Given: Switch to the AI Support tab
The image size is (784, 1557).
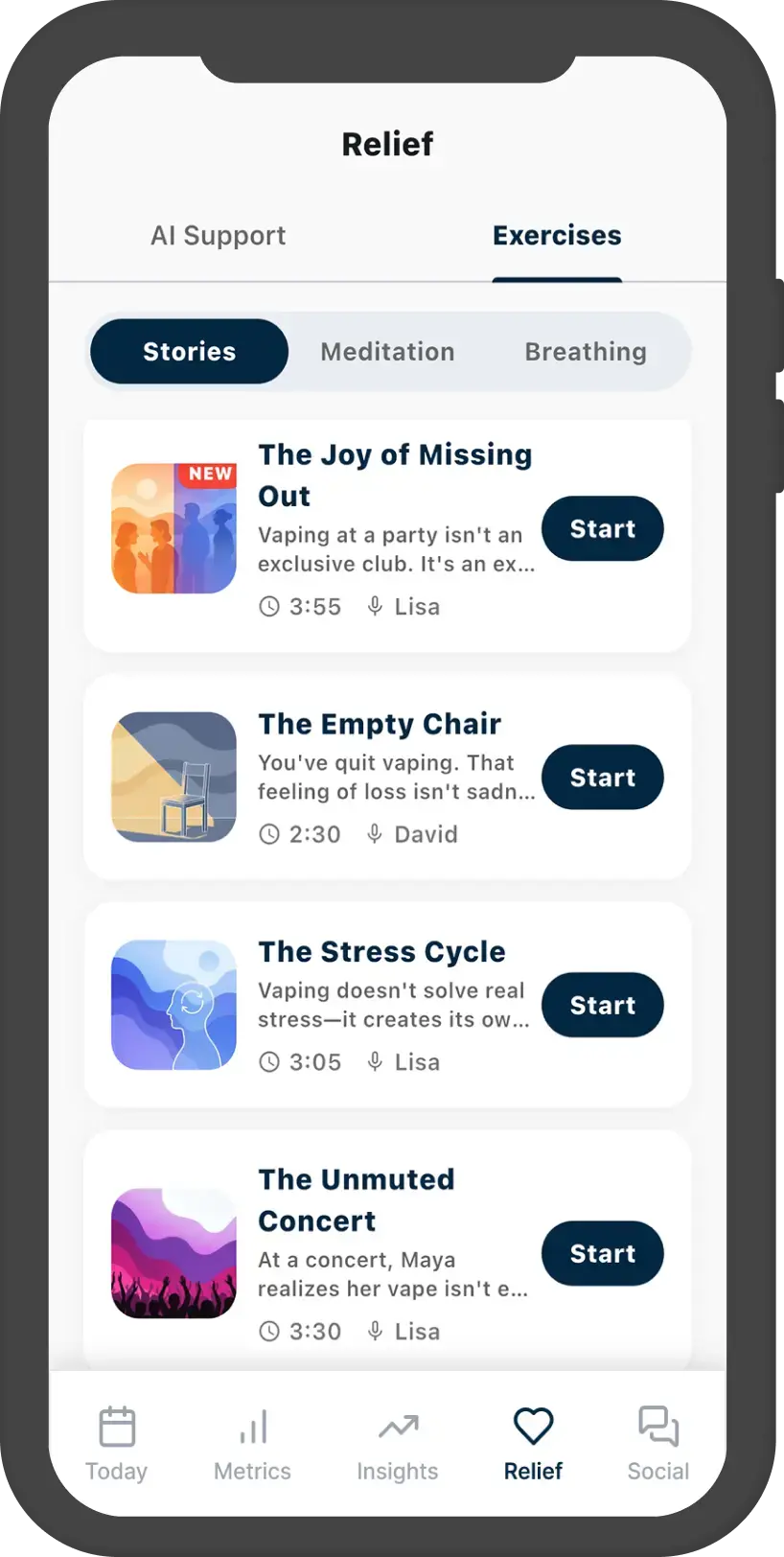Looking at the screenshot, I should (x=218, y=236).
